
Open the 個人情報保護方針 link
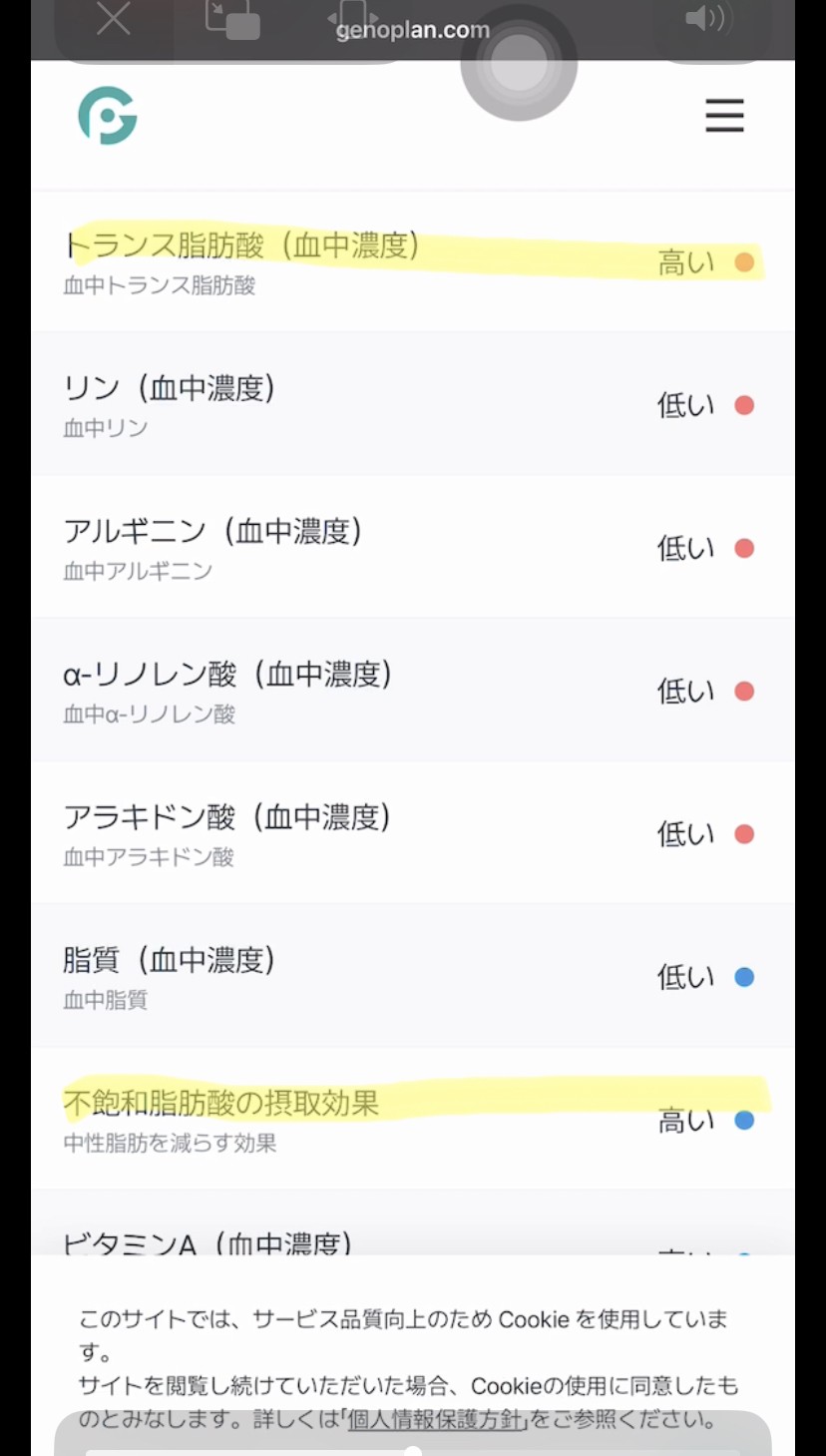pyautogui.click(x=436, y=1418)
